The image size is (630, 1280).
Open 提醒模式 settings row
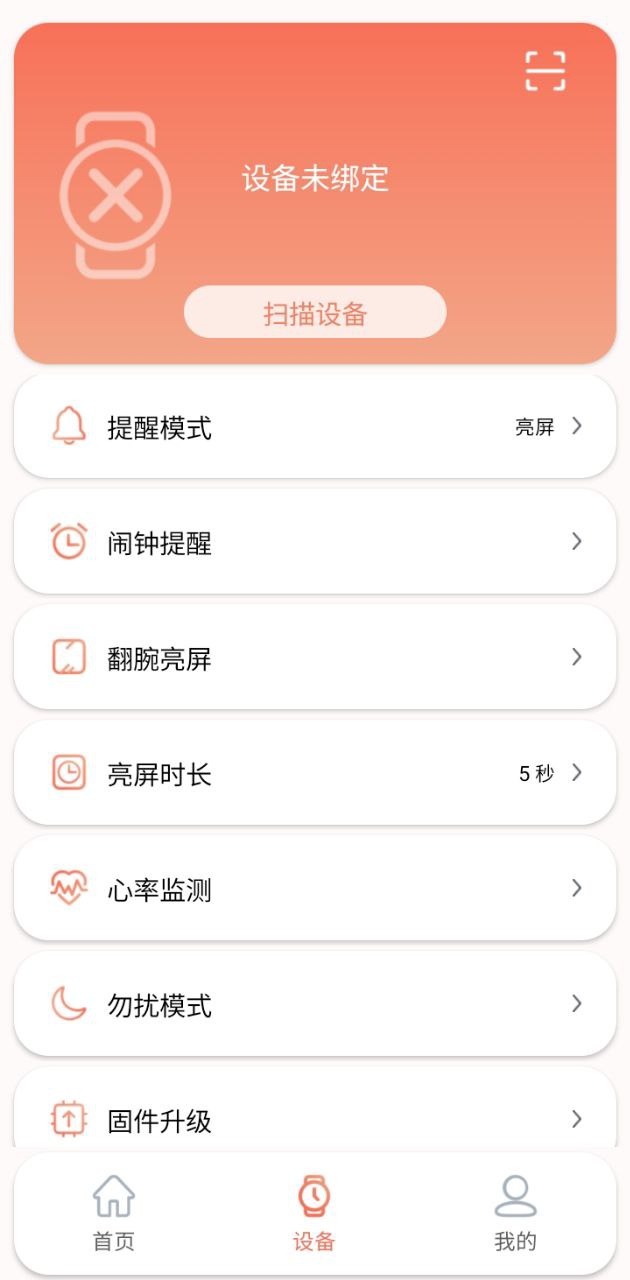coord(315,427)
